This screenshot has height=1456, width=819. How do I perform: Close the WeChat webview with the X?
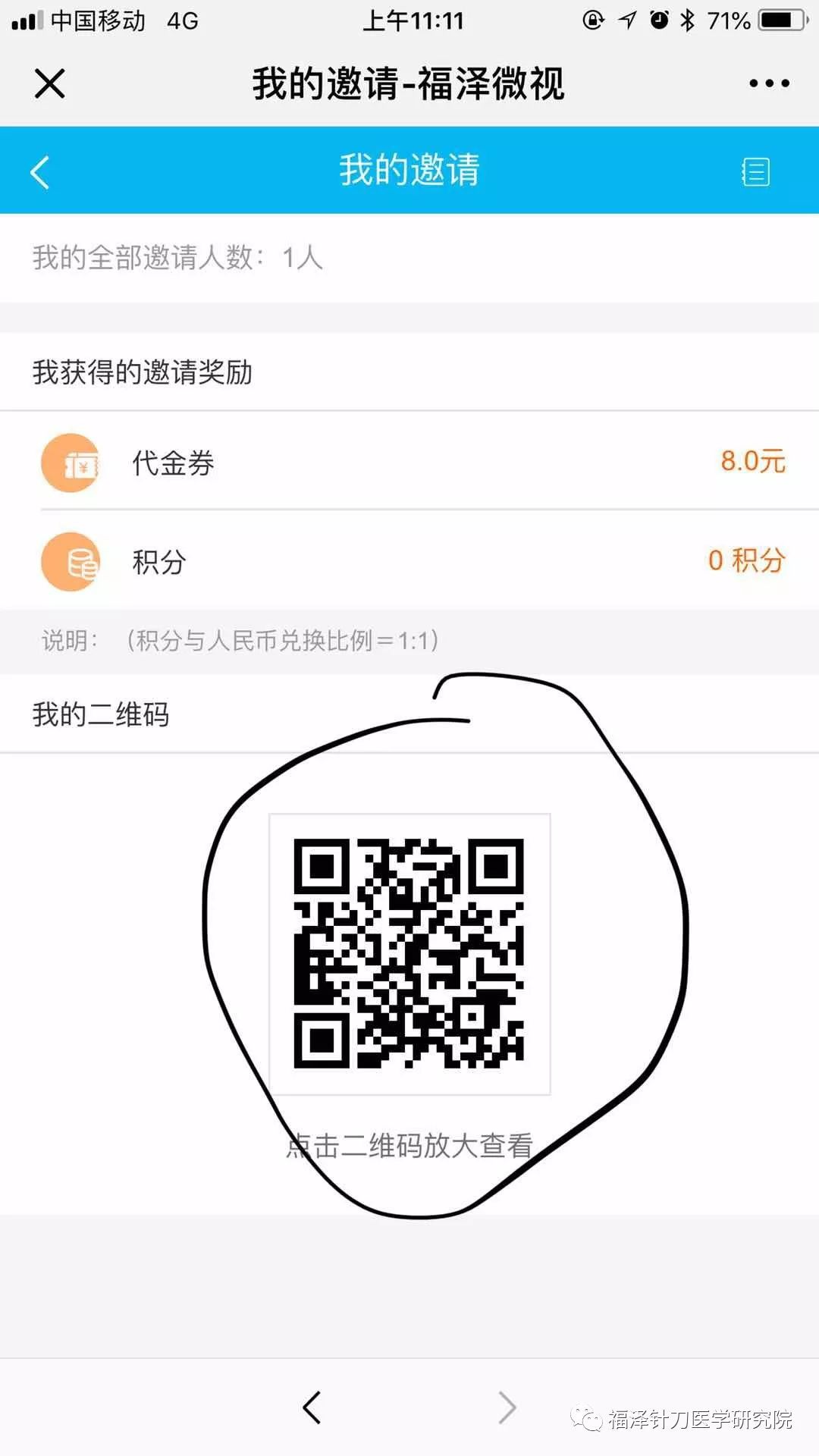50,83
